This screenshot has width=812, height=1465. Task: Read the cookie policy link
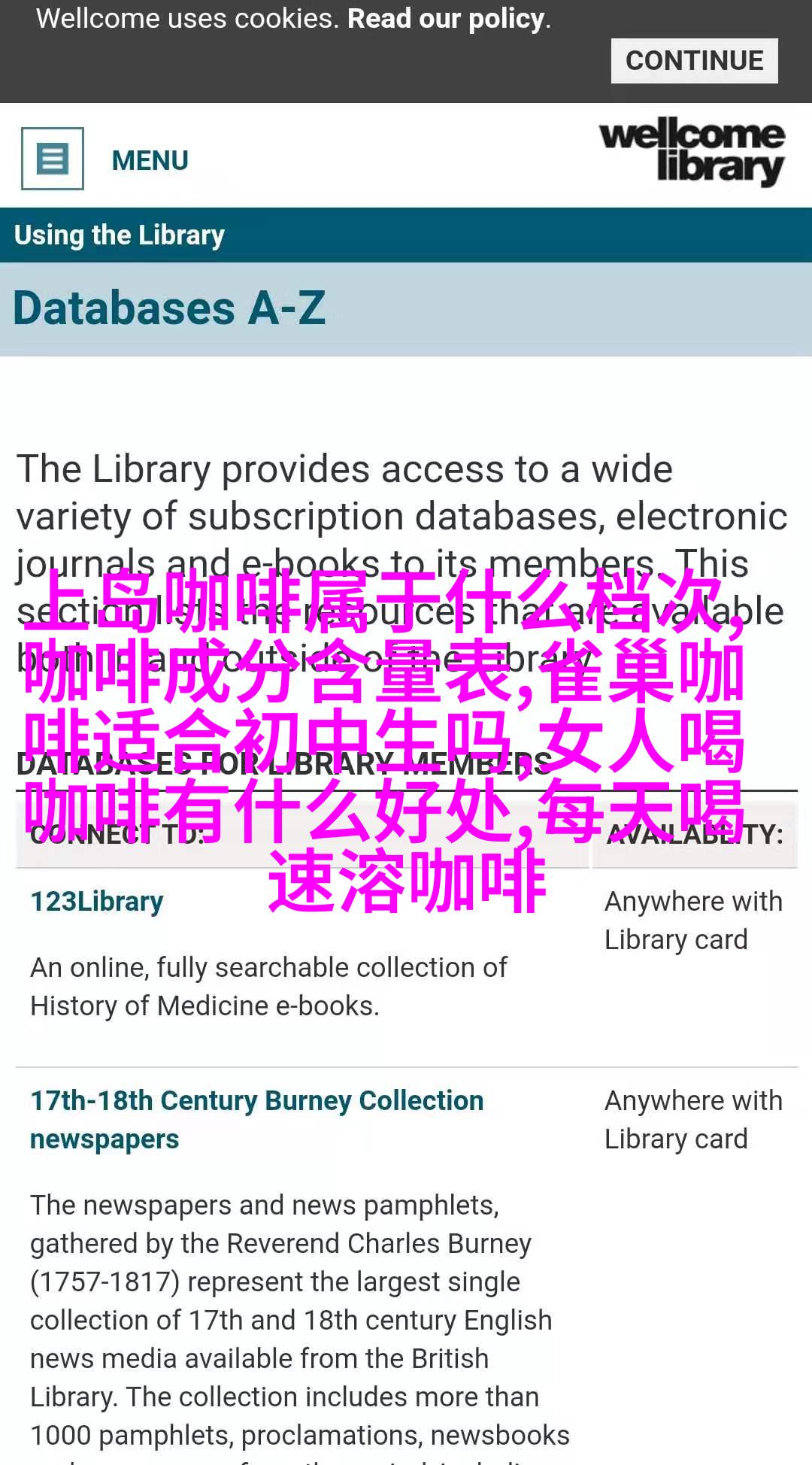click(x=447, y=19)
